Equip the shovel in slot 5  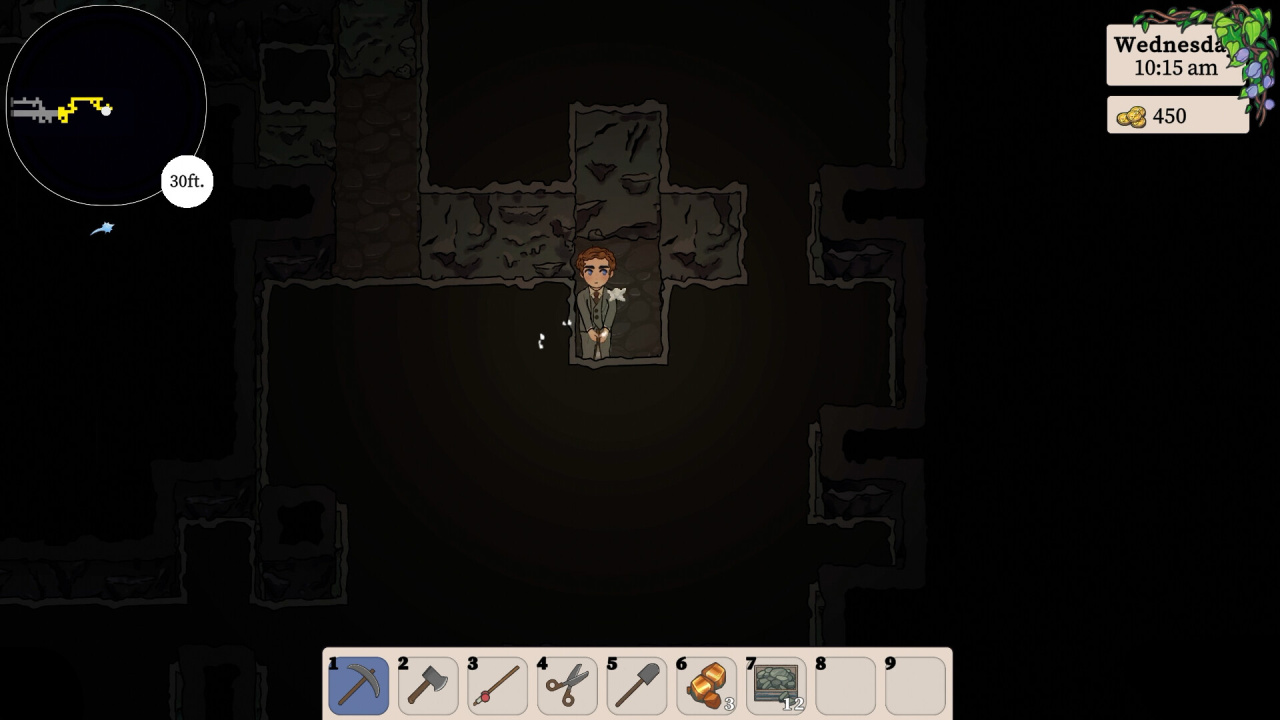637,685
